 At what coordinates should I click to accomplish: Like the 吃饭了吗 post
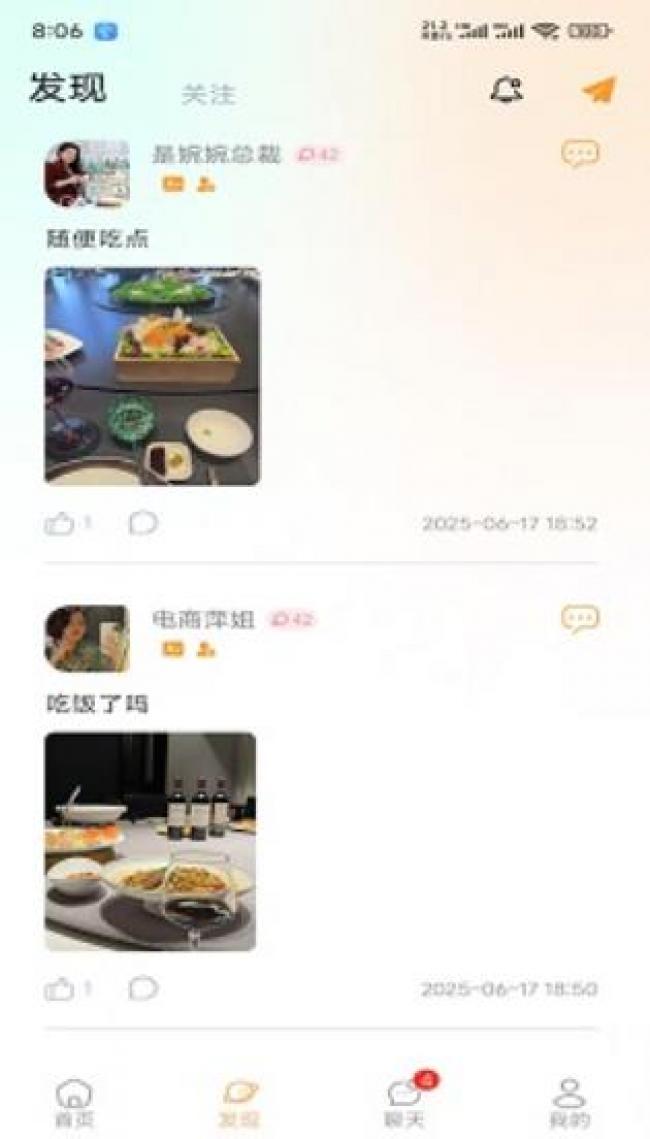point(60,989)
